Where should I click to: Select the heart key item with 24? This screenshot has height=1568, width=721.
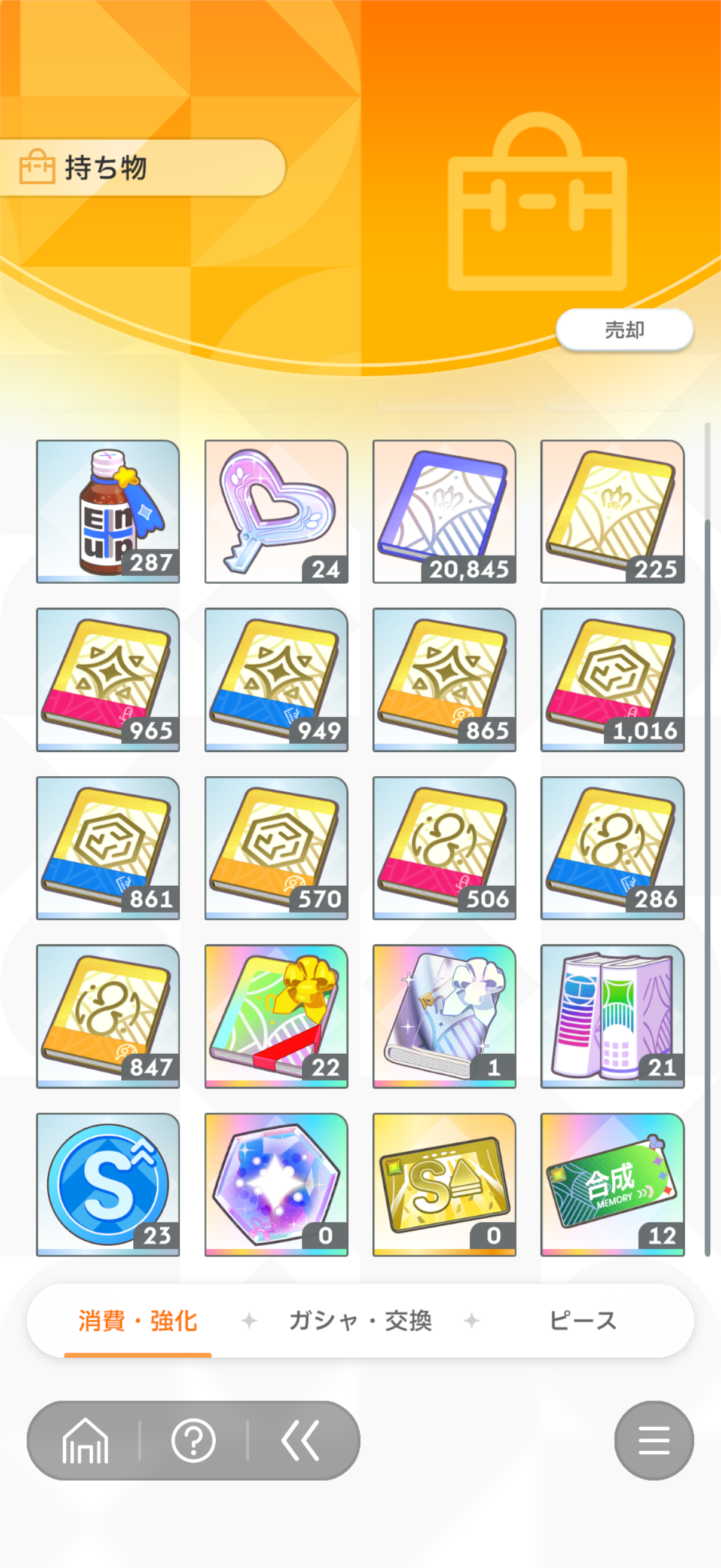[x=276, y=511]
